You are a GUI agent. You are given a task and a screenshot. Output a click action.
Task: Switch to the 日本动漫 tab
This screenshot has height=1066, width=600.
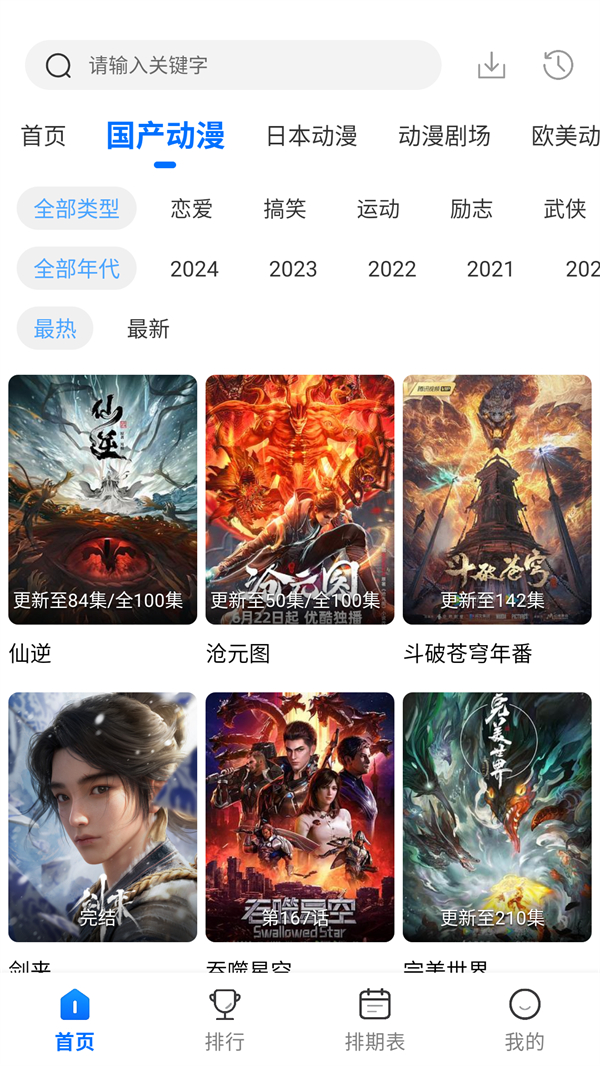pyautogui.click(x=311, y=136)
